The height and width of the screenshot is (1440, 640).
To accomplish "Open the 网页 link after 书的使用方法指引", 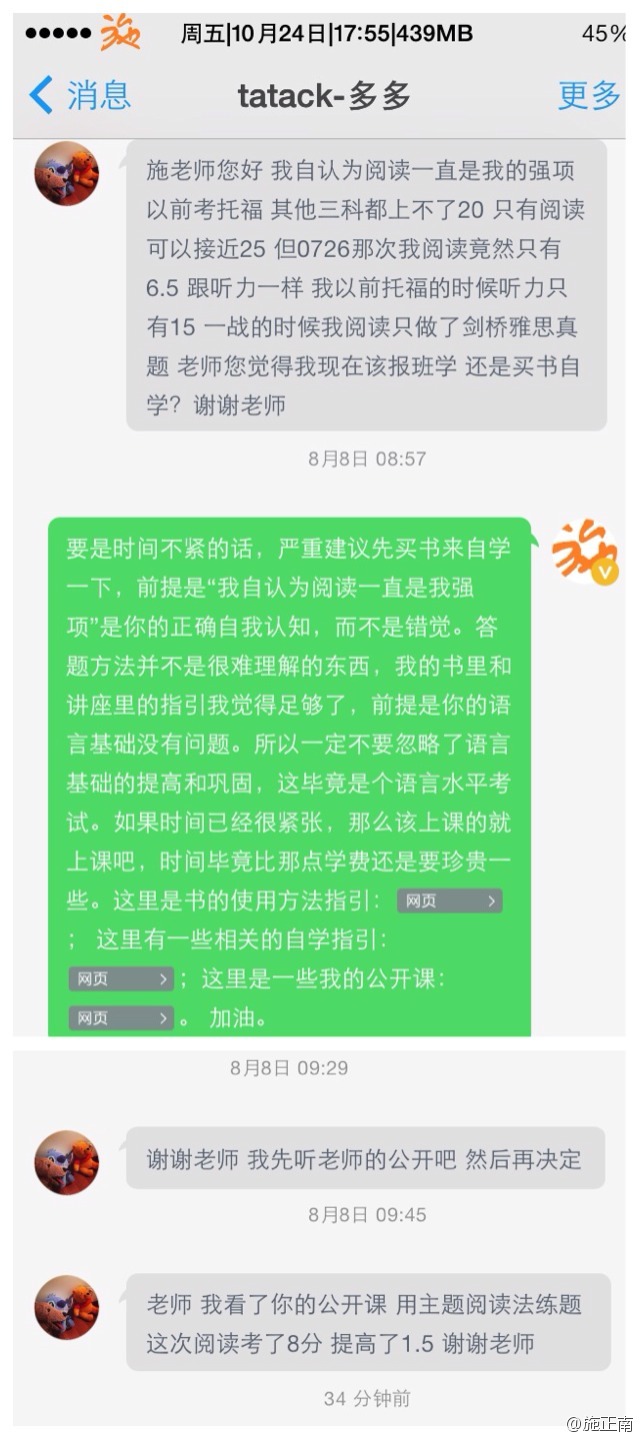I will (449, 901).
